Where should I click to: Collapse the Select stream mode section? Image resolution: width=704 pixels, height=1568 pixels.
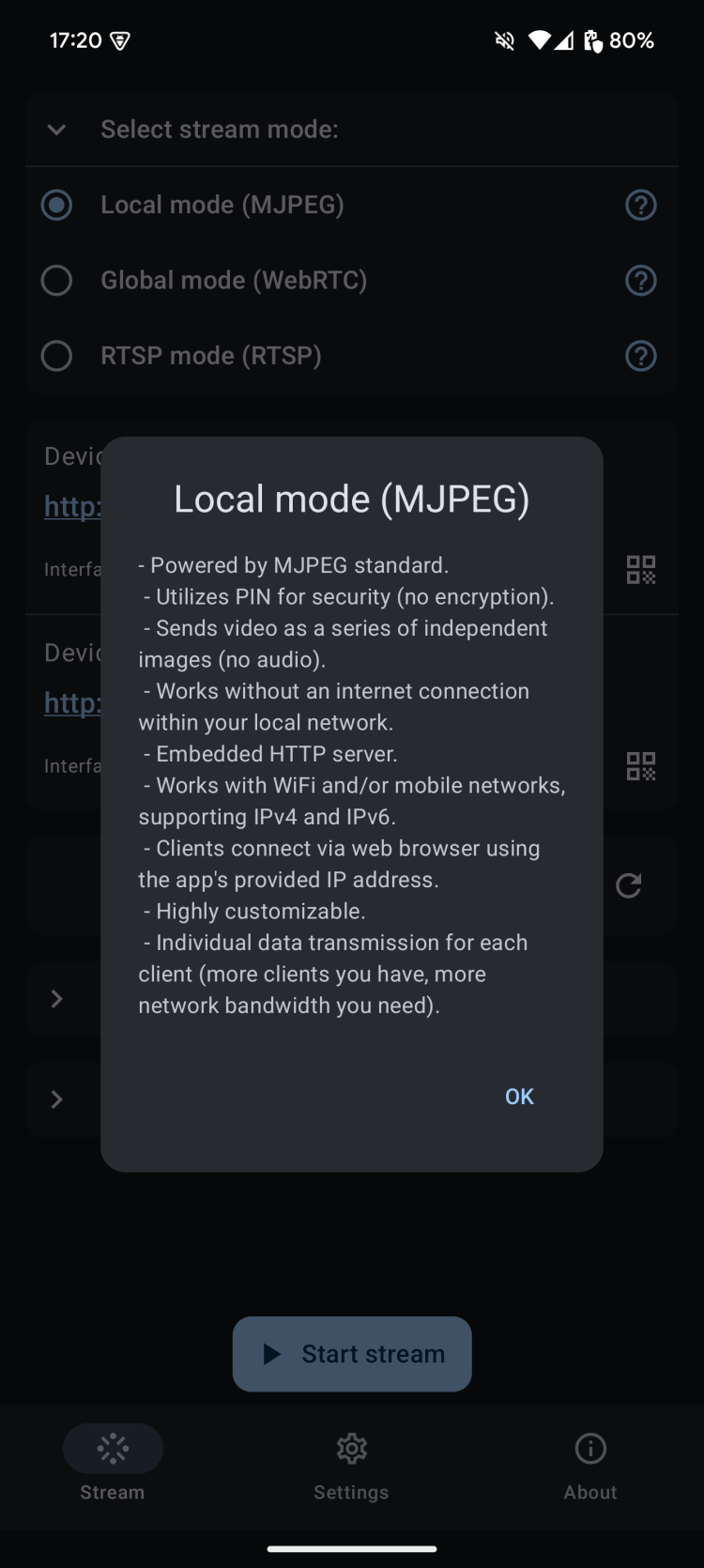[56, 130]
